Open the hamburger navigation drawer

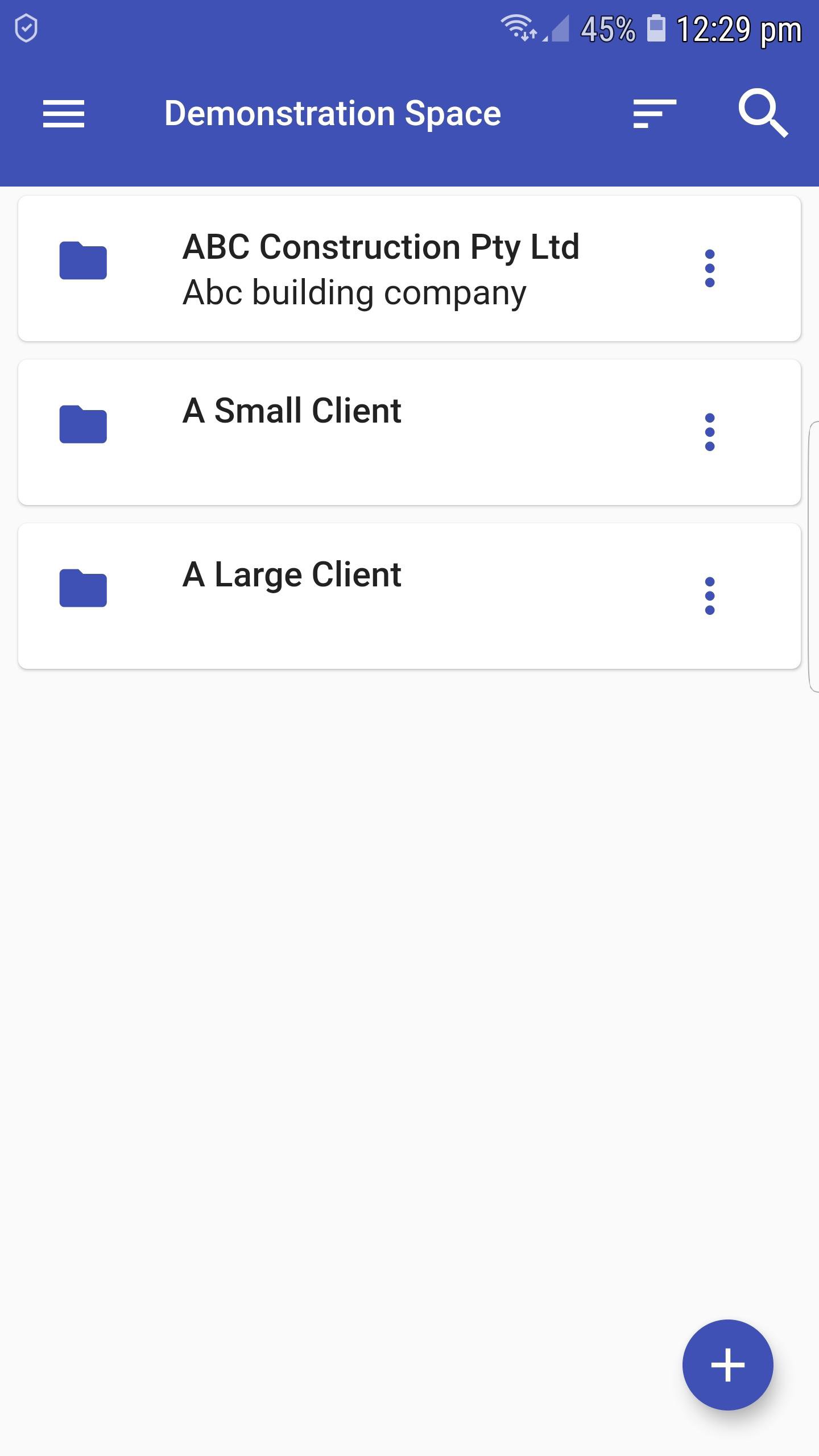click(64, 114)
